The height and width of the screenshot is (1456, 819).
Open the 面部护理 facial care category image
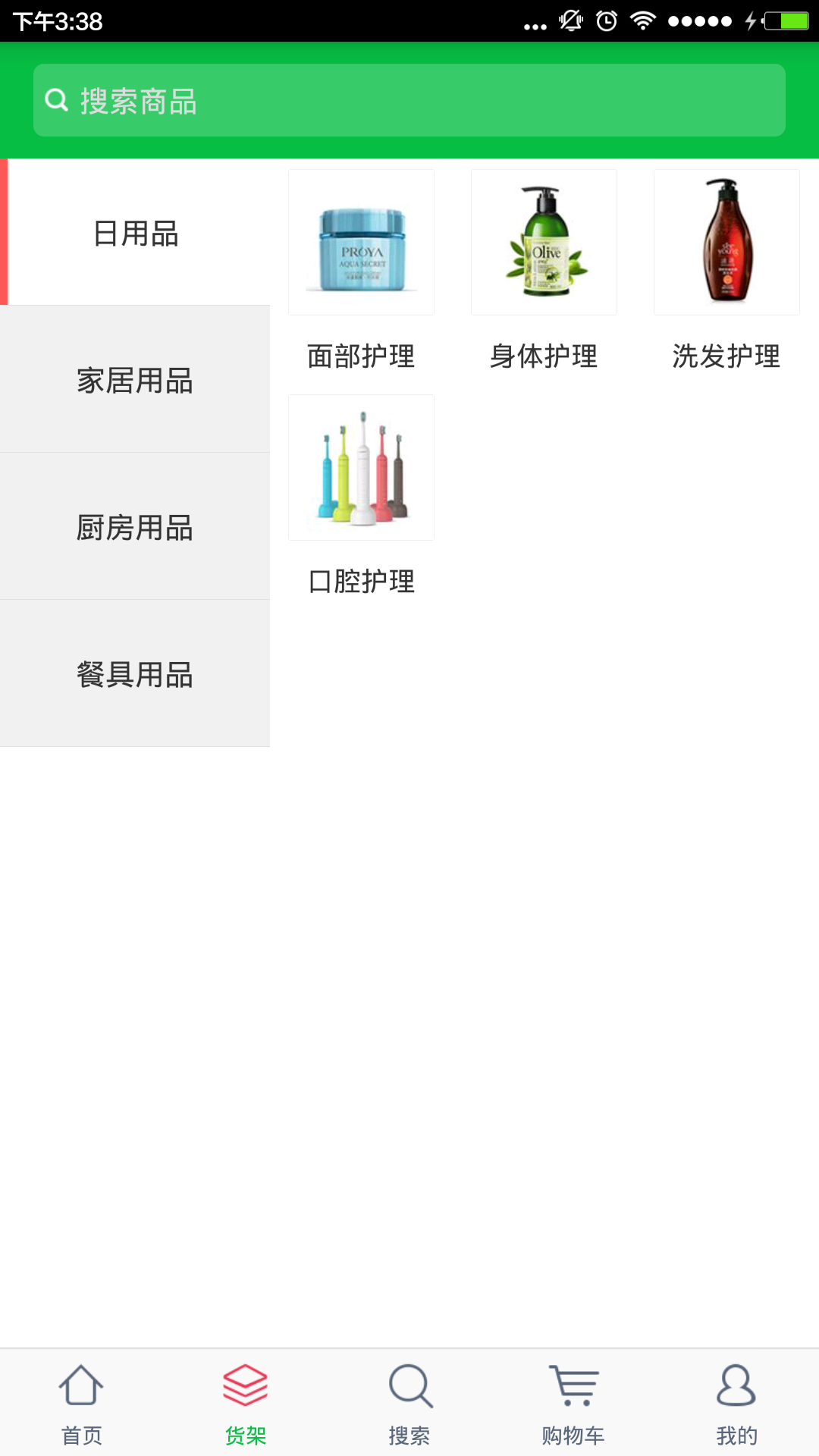(361, 241)
